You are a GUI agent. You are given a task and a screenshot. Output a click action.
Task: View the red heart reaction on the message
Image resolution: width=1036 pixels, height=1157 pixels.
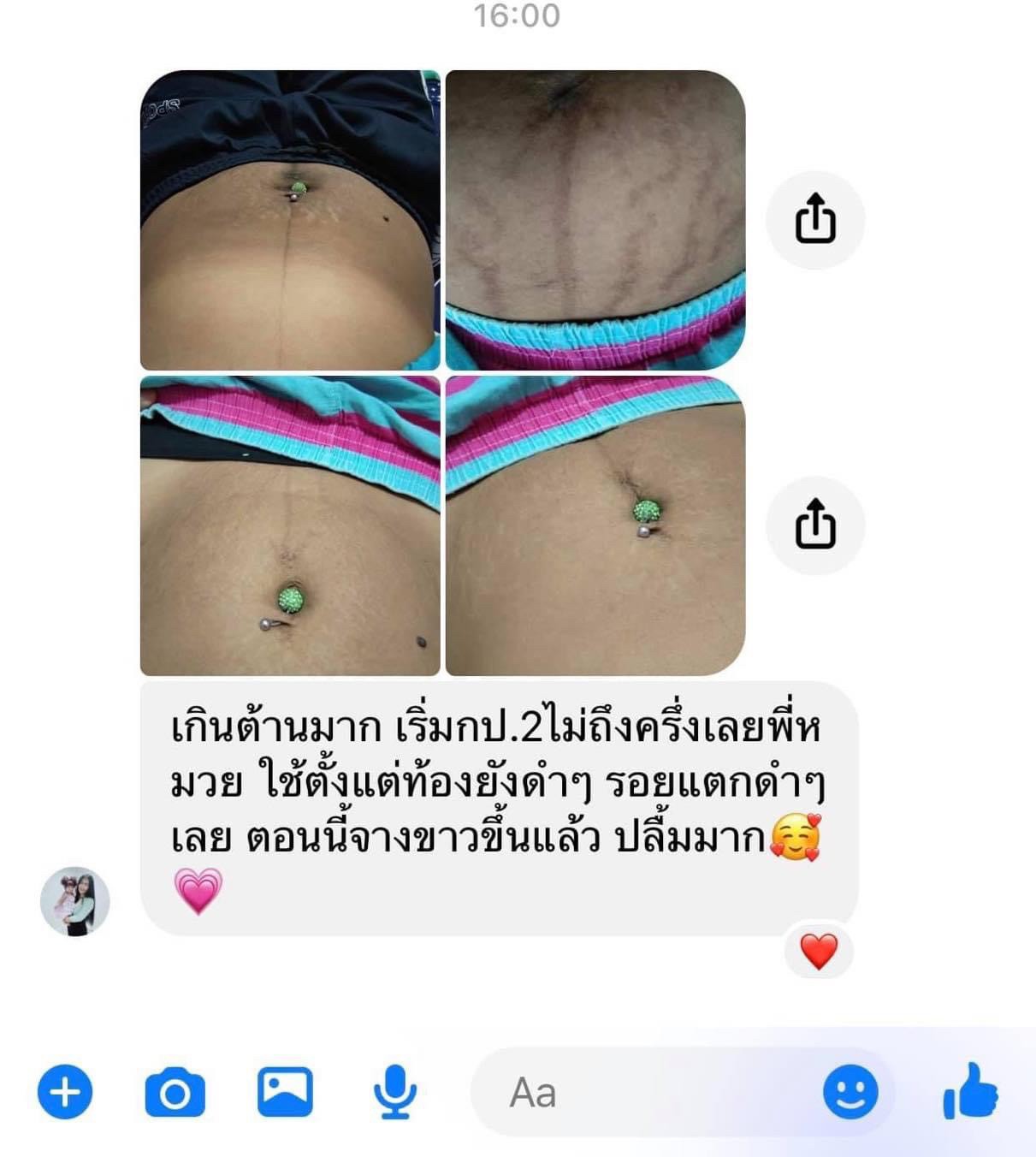819,952
